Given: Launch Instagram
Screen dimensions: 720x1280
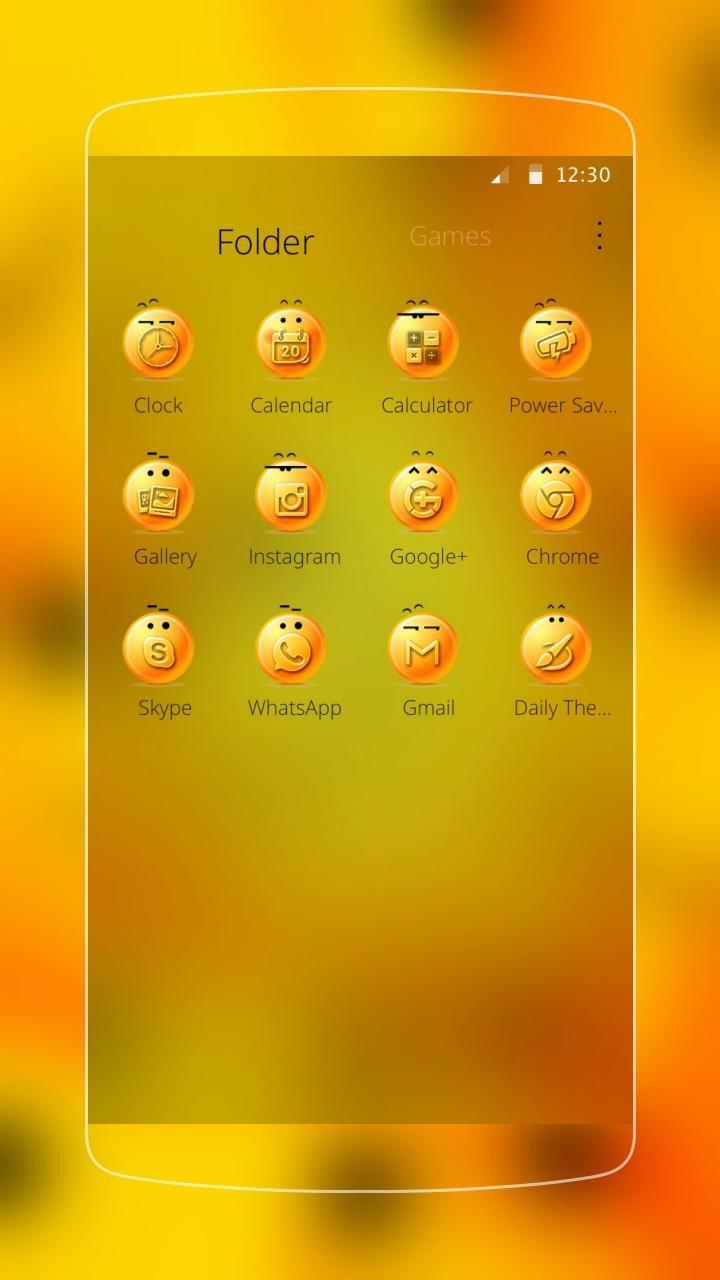Looking at the screenshot, I should (x=292, y=494).
